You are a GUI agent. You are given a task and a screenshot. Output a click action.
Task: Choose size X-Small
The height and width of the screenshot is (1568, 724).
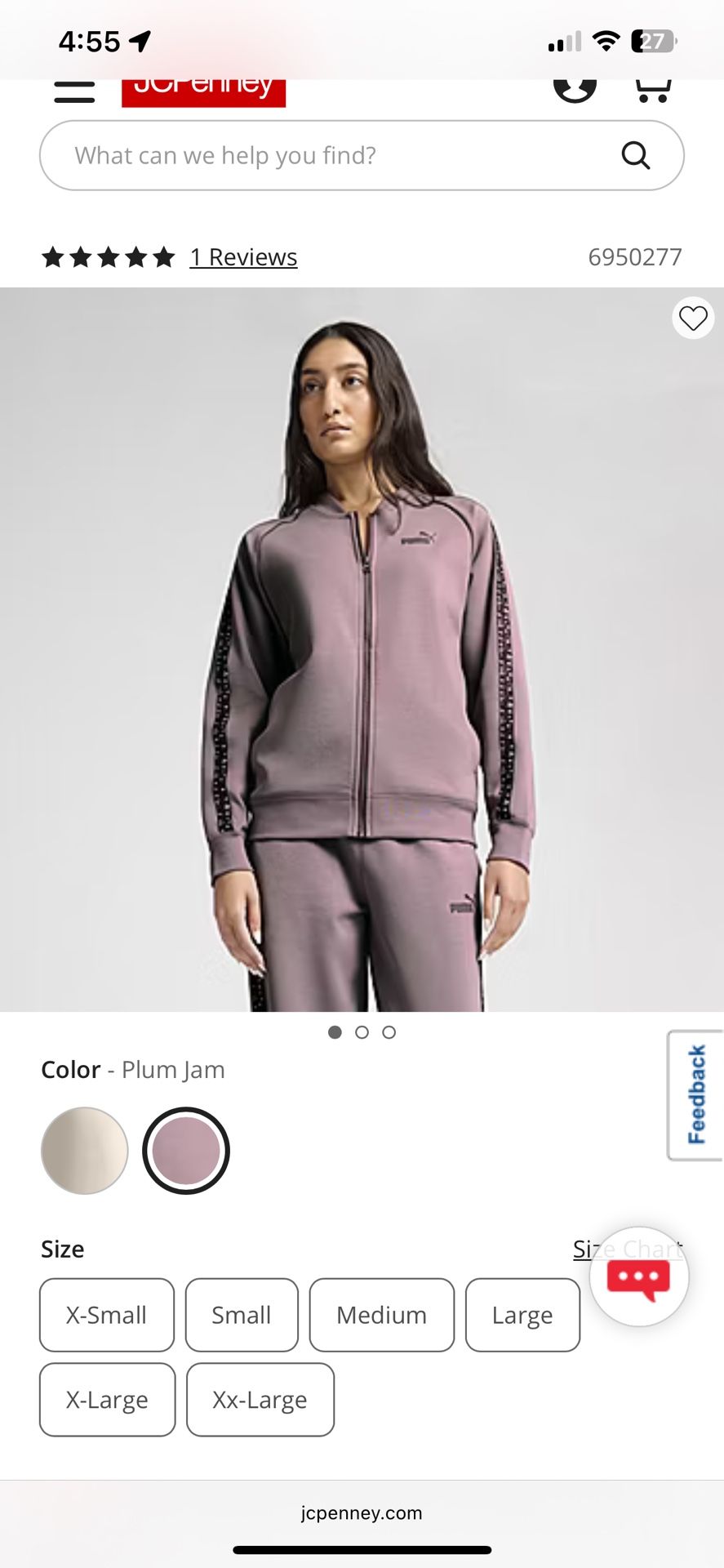coord(106,1315)
